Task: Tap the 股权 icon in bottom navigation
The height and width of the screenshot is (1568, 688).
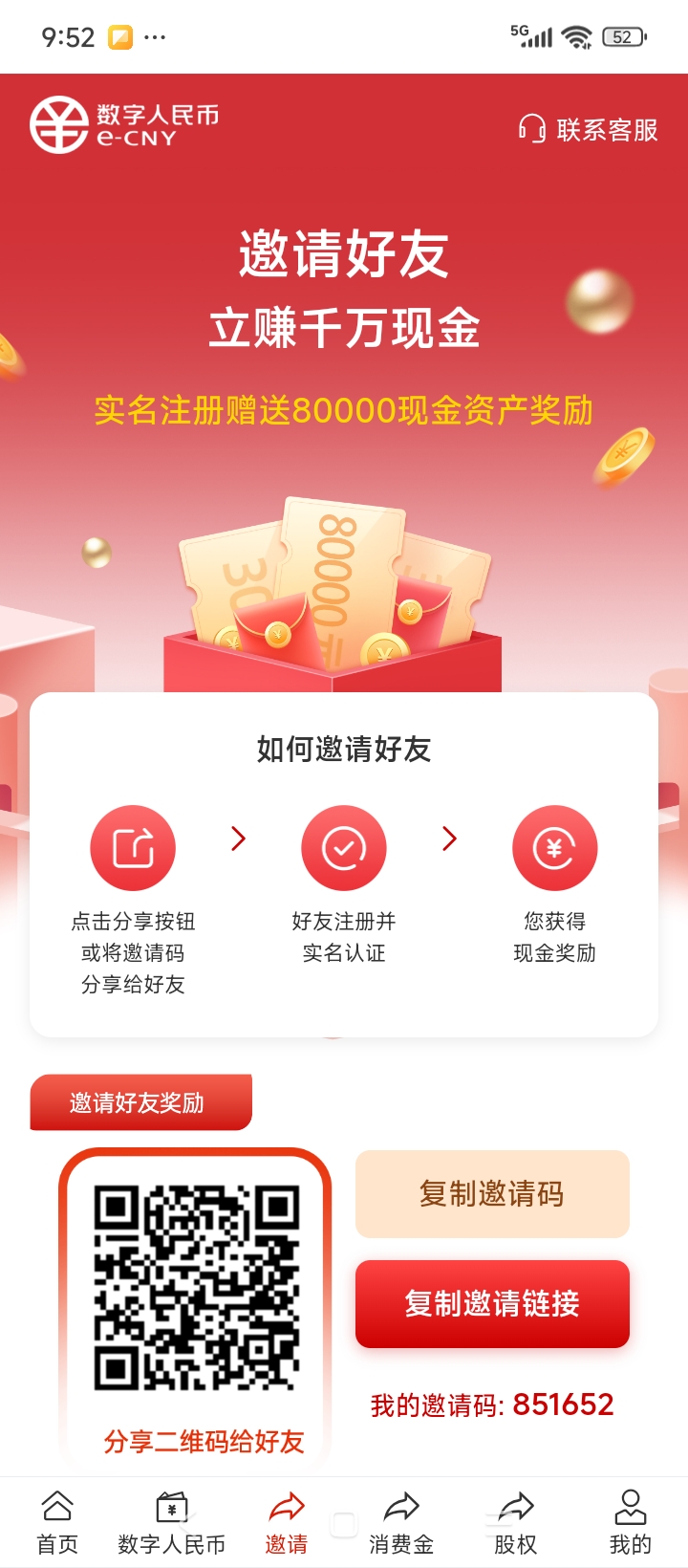Action: (x=516, y=1504)
